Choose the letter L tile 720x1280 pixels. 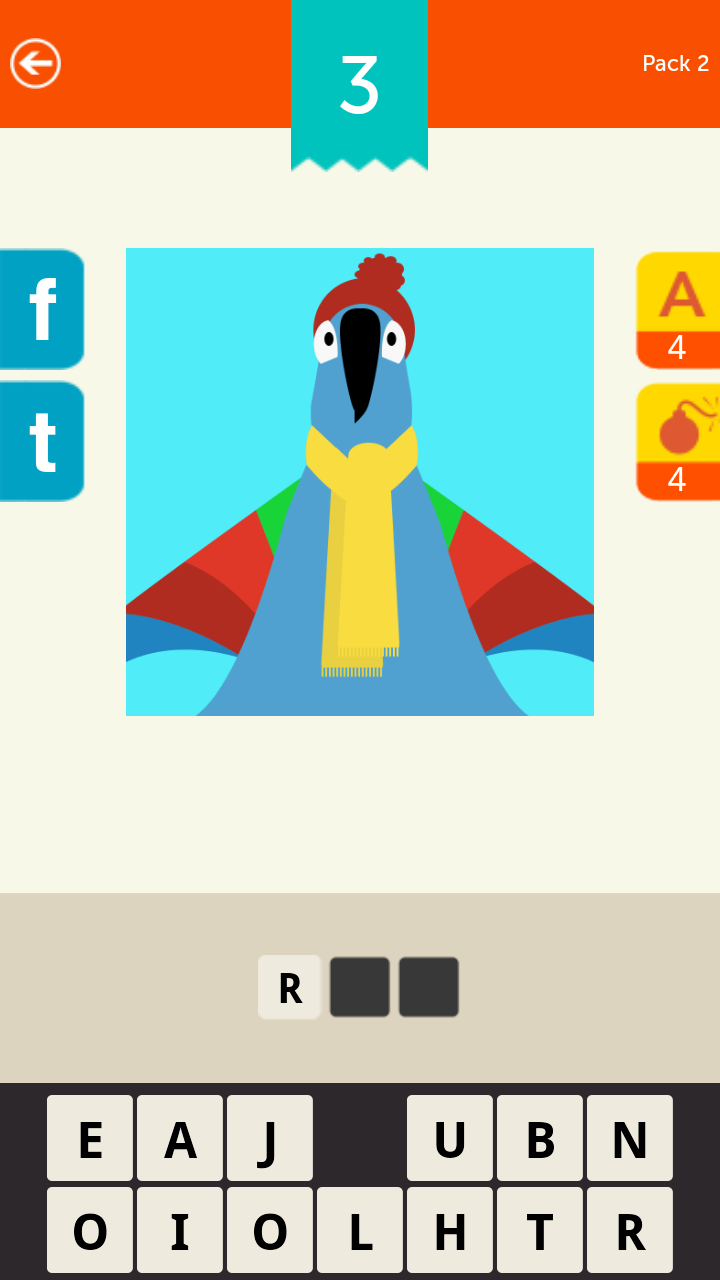(x=360, y=1230)
